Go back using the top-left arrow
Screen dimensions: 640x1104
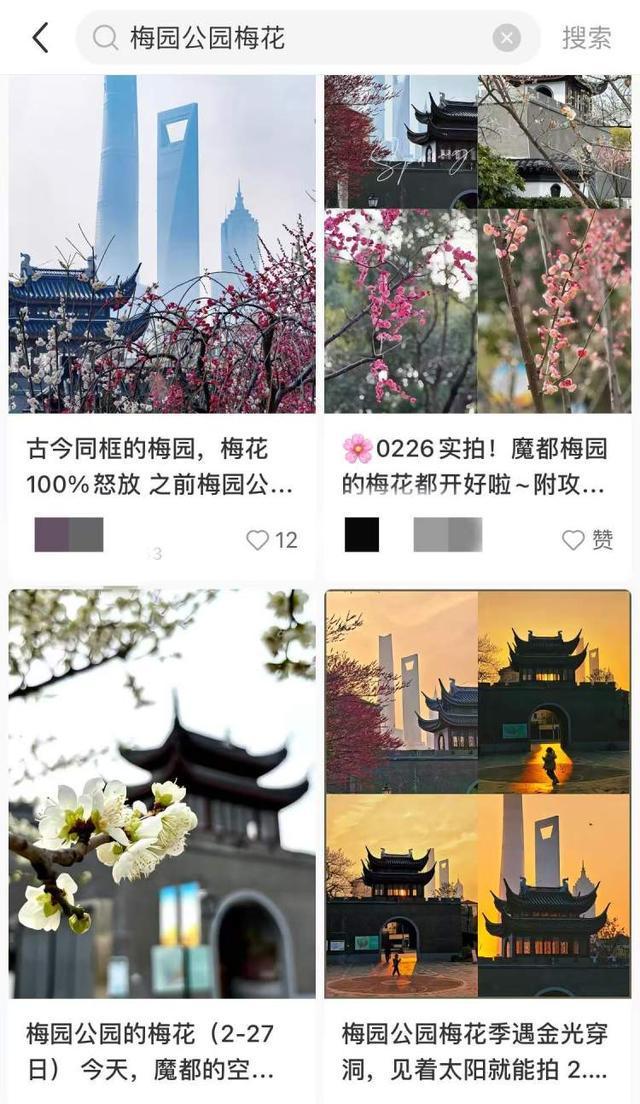click(40, 38)
